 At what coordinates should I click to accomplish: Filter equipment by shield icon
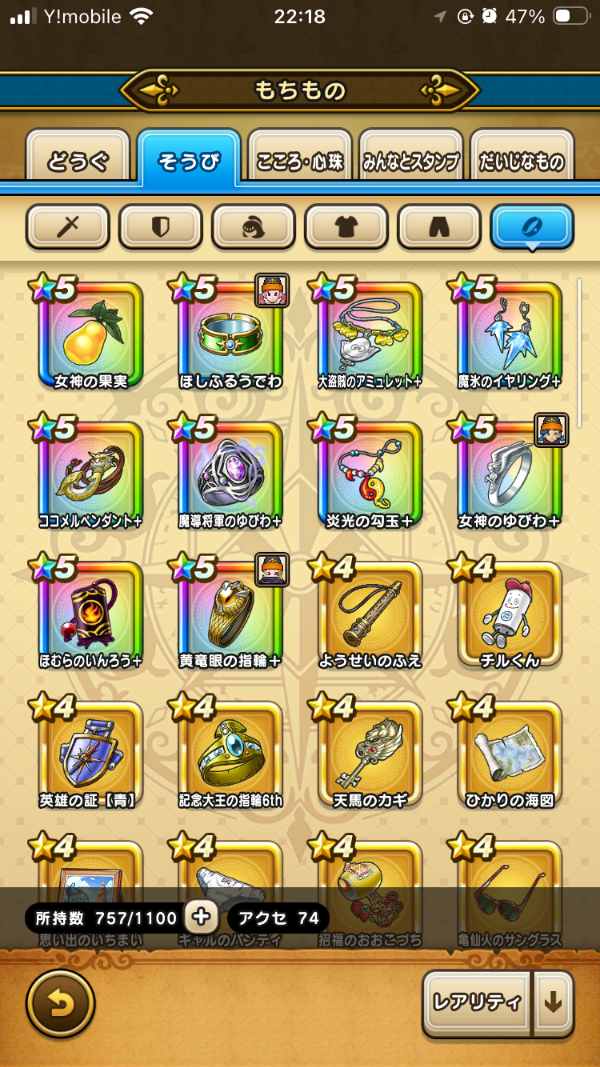[x=160, y=227]
